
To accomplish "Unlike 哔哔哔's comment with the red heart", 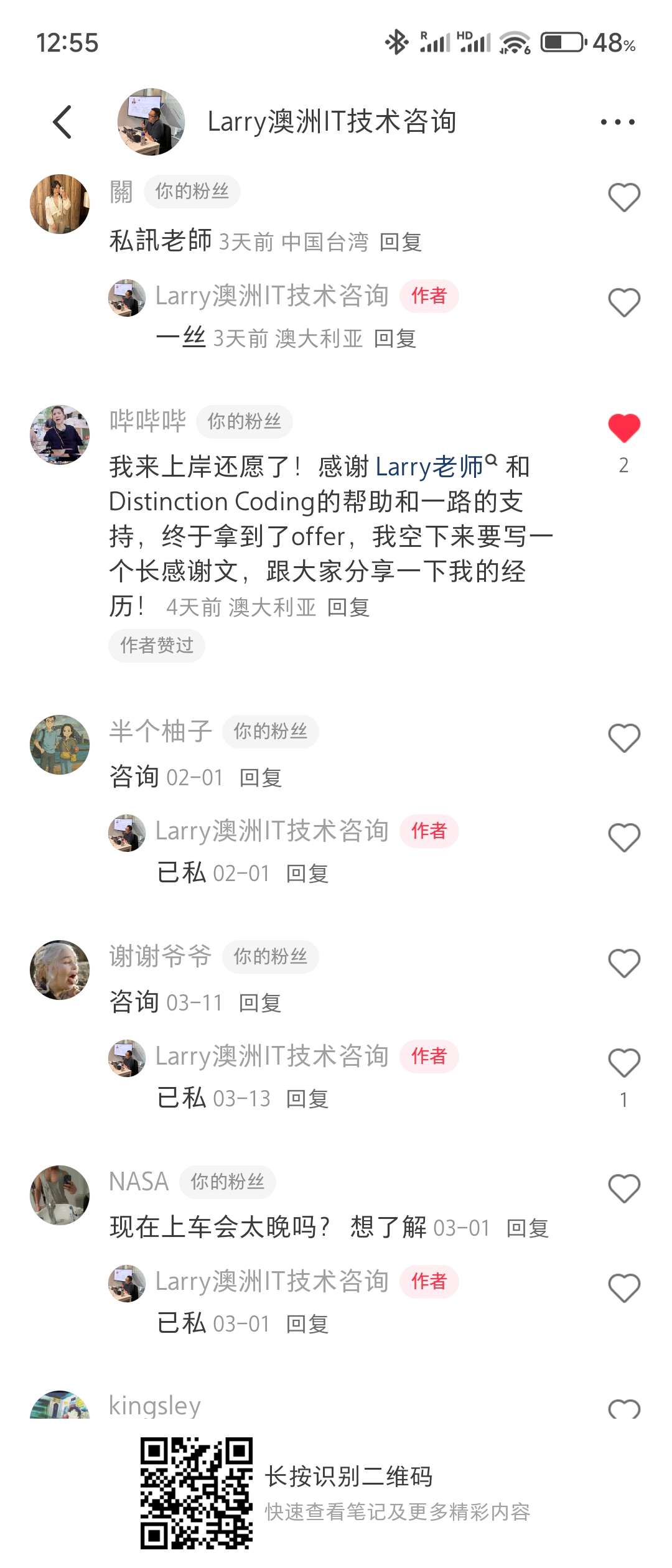I will pos(623,428).
